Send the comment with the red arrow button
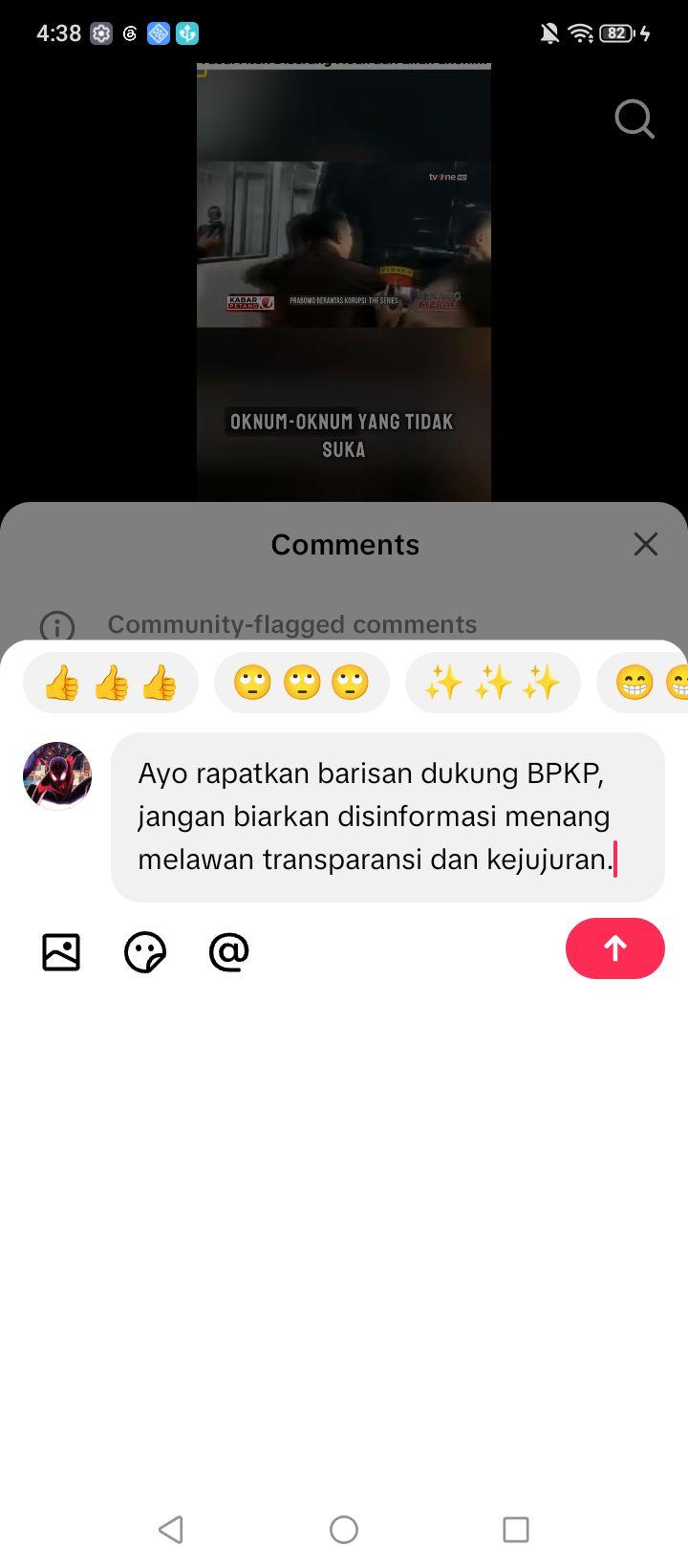Image resolution: width=688 pixels, height=1568 pixels. pos(614,948)
